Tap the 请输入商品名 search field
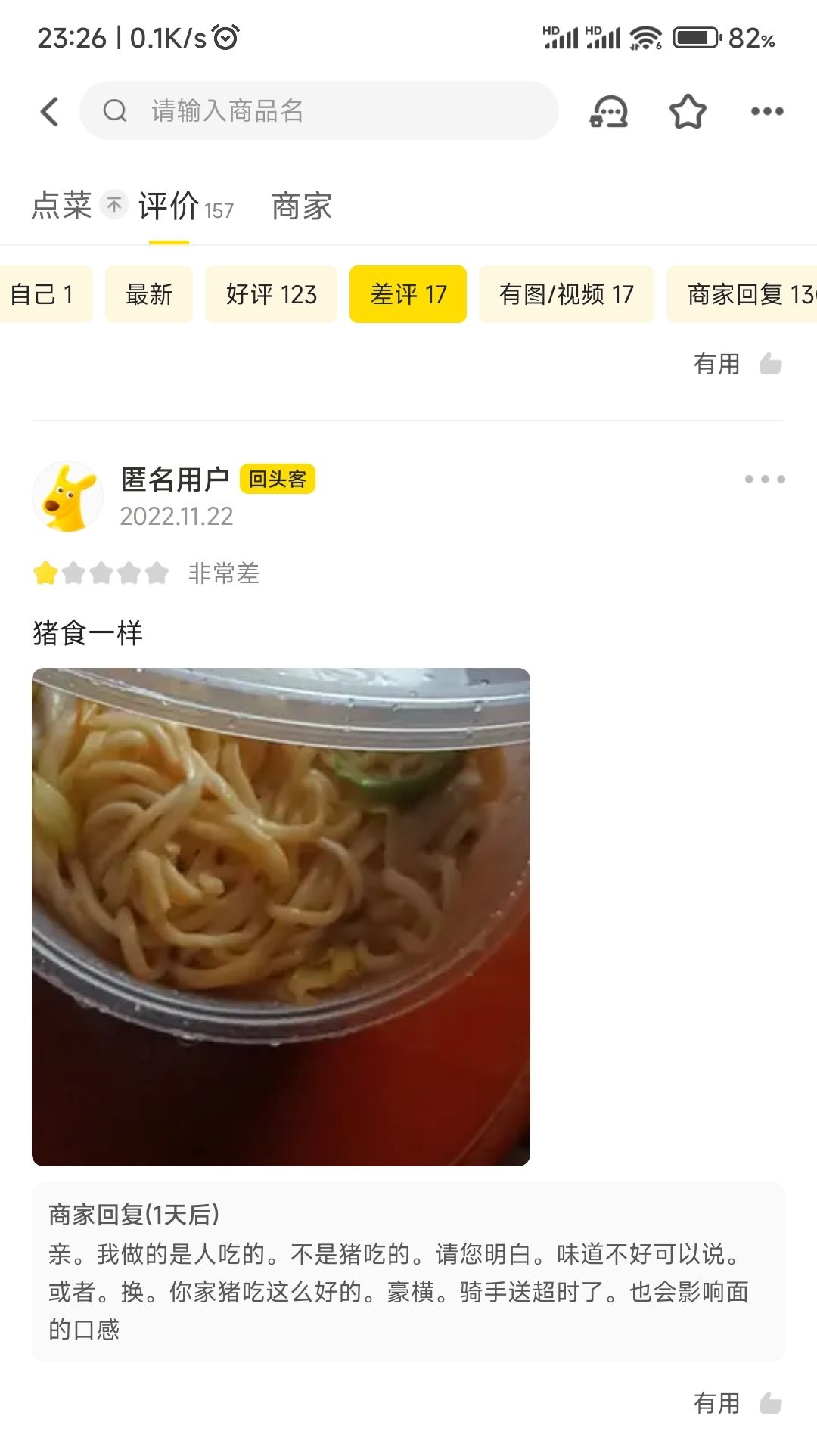Image resolution: width=817 pixels, height=1456 pixels. pyautogui.click(x=318, y=111)
